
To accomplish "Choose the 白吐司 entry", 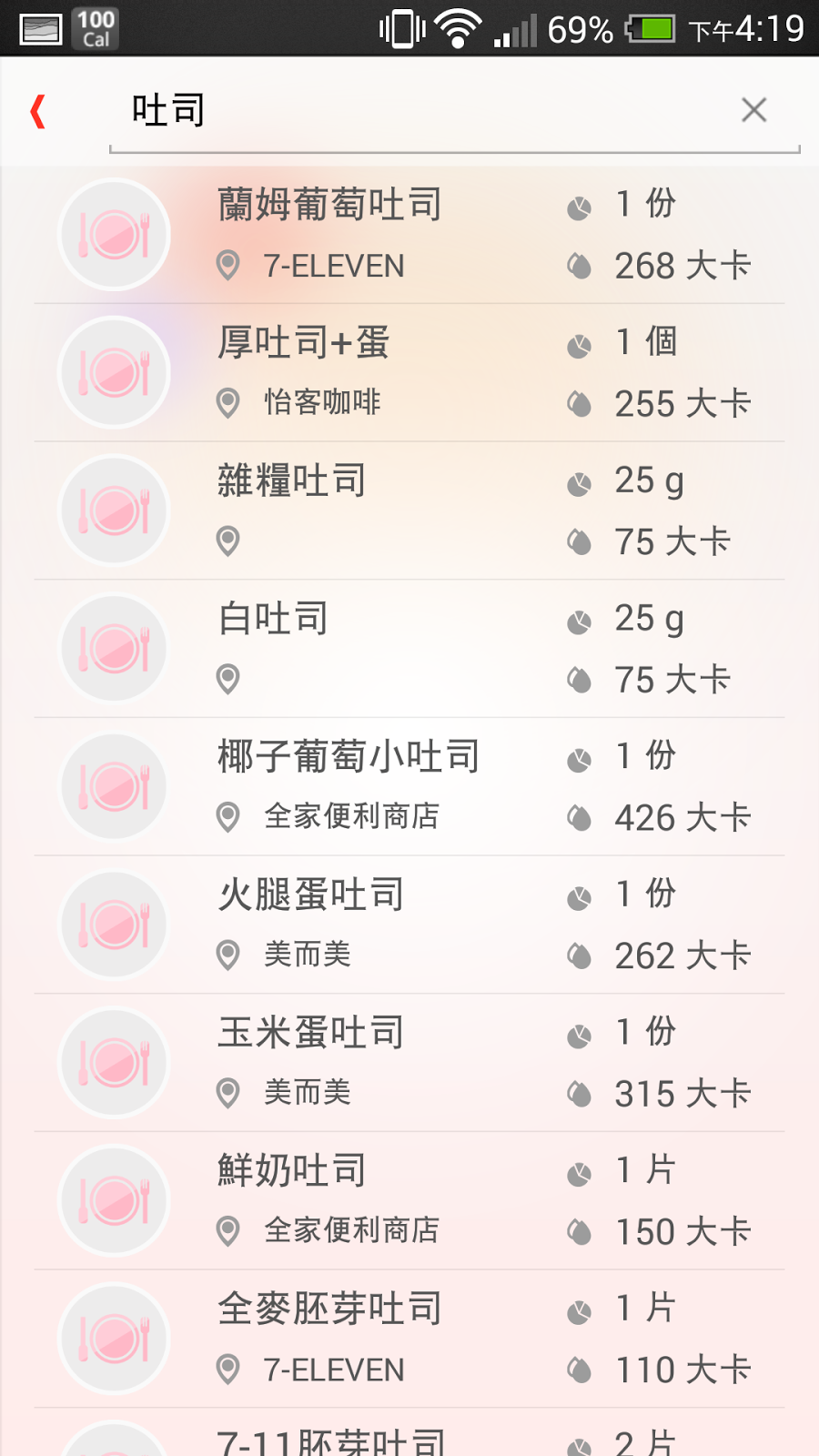I will point(409,649).
